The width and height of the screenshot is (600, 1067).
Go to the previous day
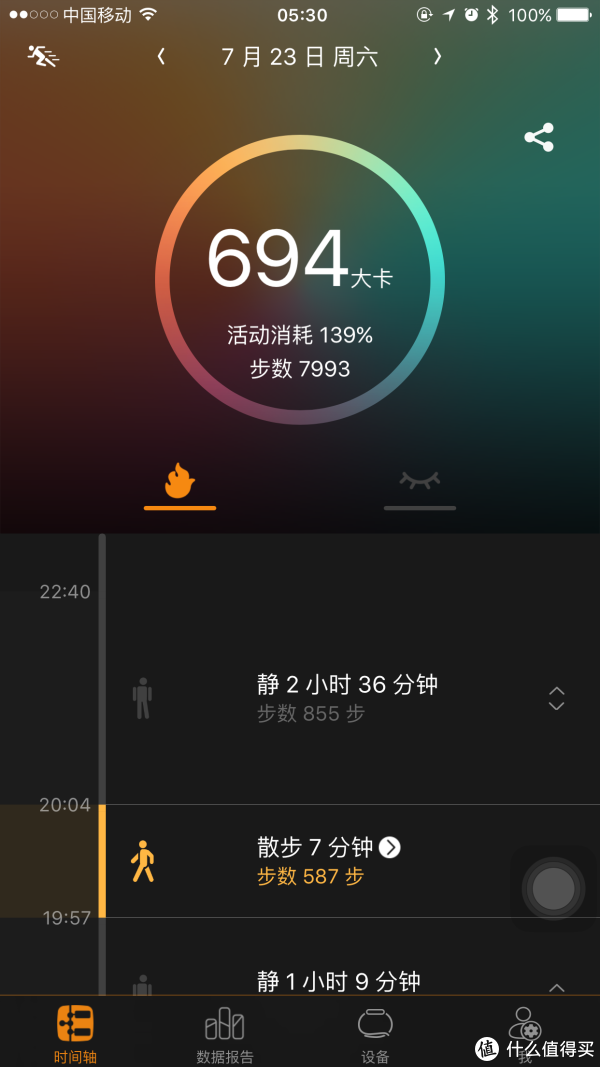161,56
